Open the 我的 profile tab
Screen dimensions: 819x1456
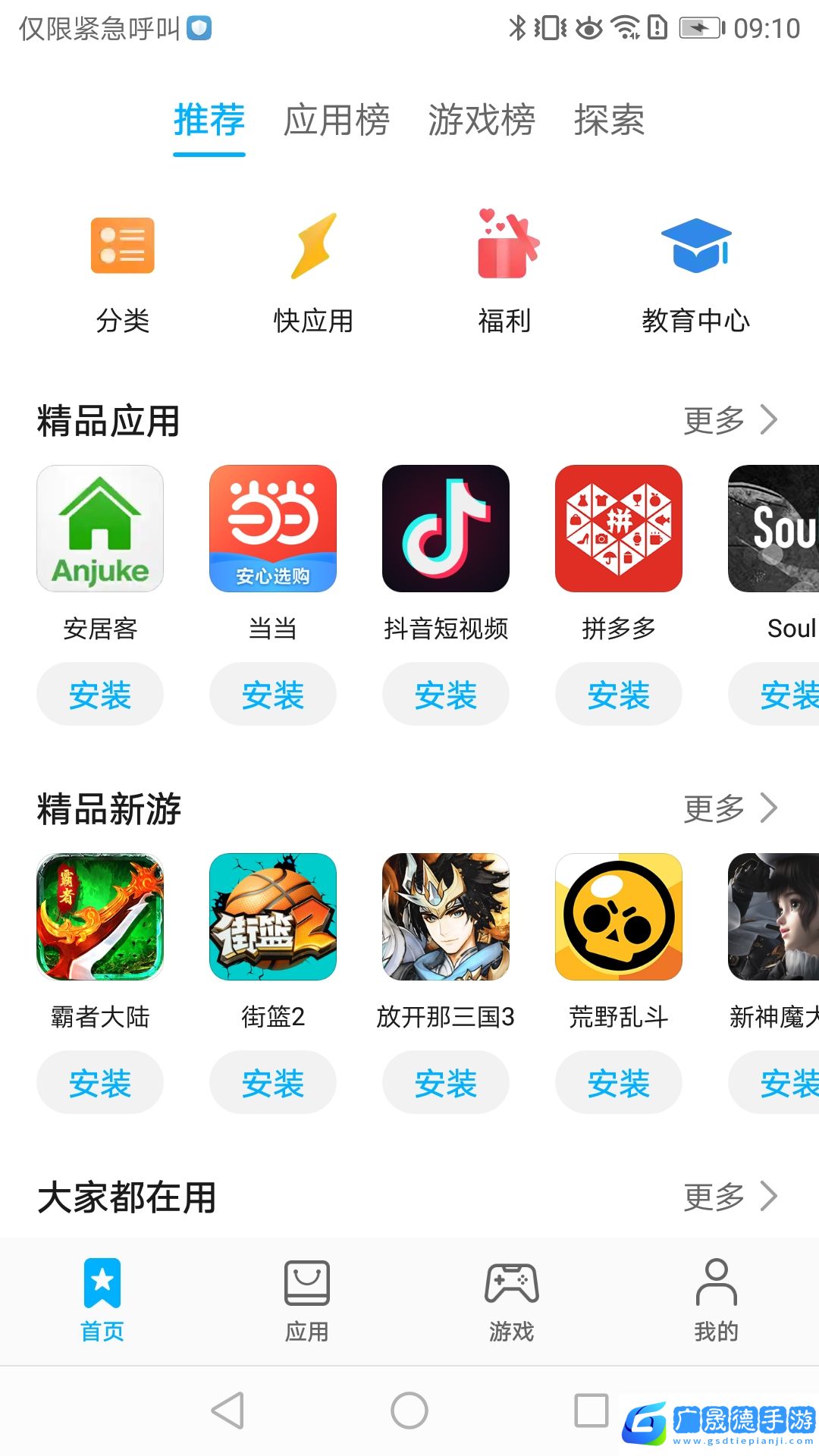(x=717, y=1300)
